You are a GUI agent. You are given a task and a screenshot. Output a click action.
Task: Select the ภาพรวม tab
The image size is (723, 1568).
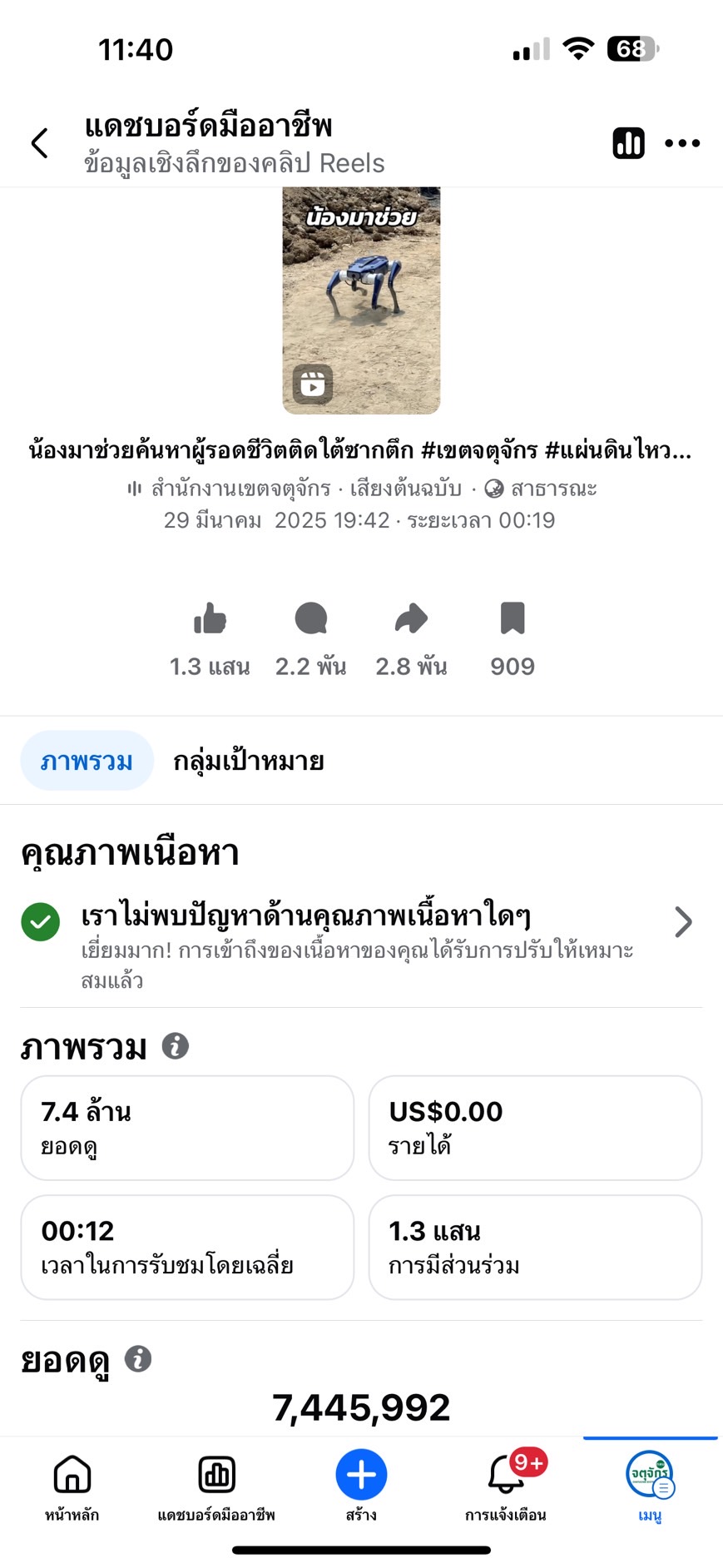(x=87, y=761)
